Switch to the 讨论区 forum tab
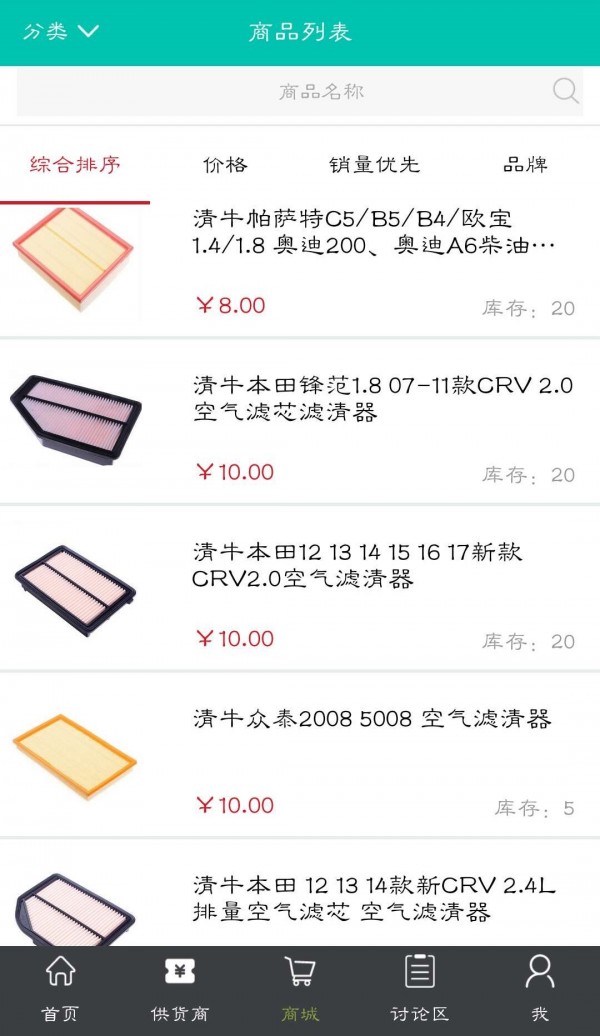 pos(420,990)
